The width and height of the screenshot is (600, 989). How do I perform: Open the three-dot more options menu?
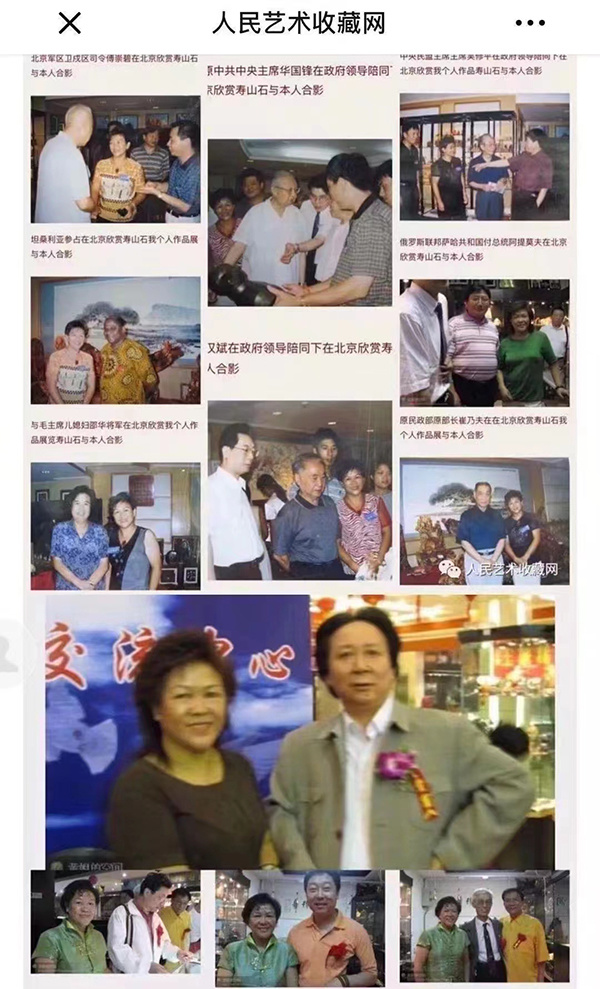coord(530,23)
